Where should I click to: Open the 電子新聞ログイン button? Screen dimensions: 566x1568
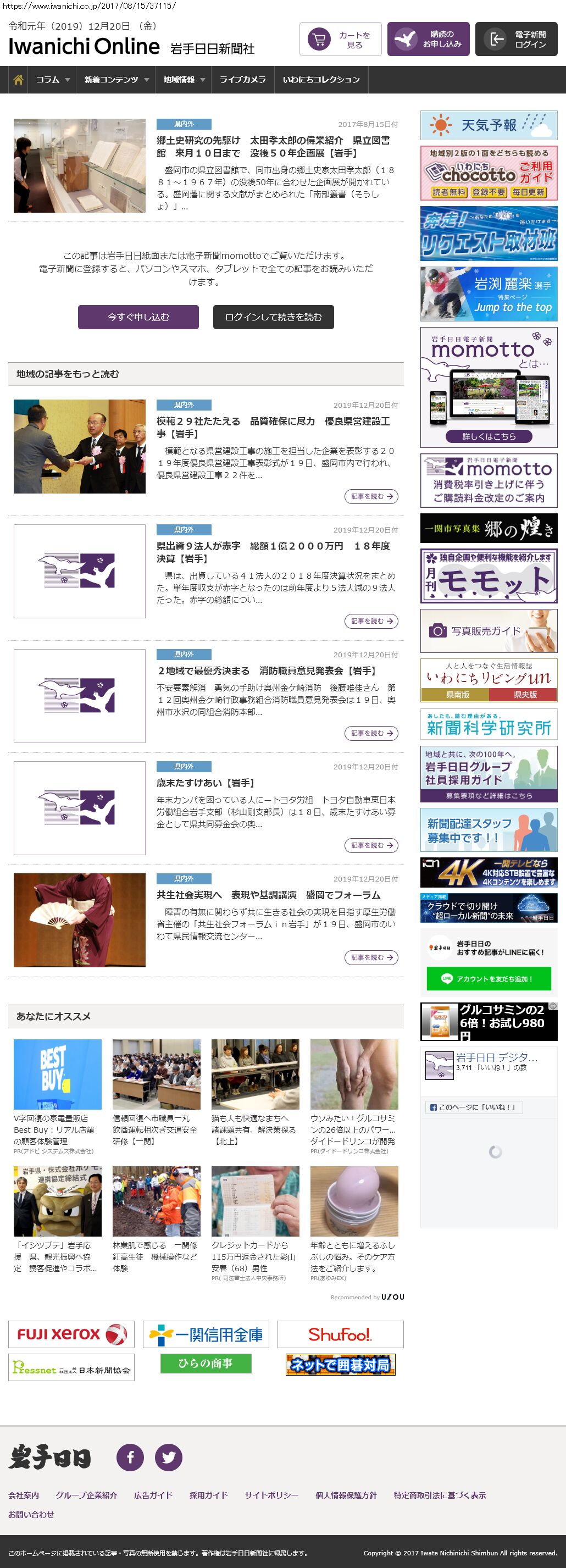coord(516,40)
